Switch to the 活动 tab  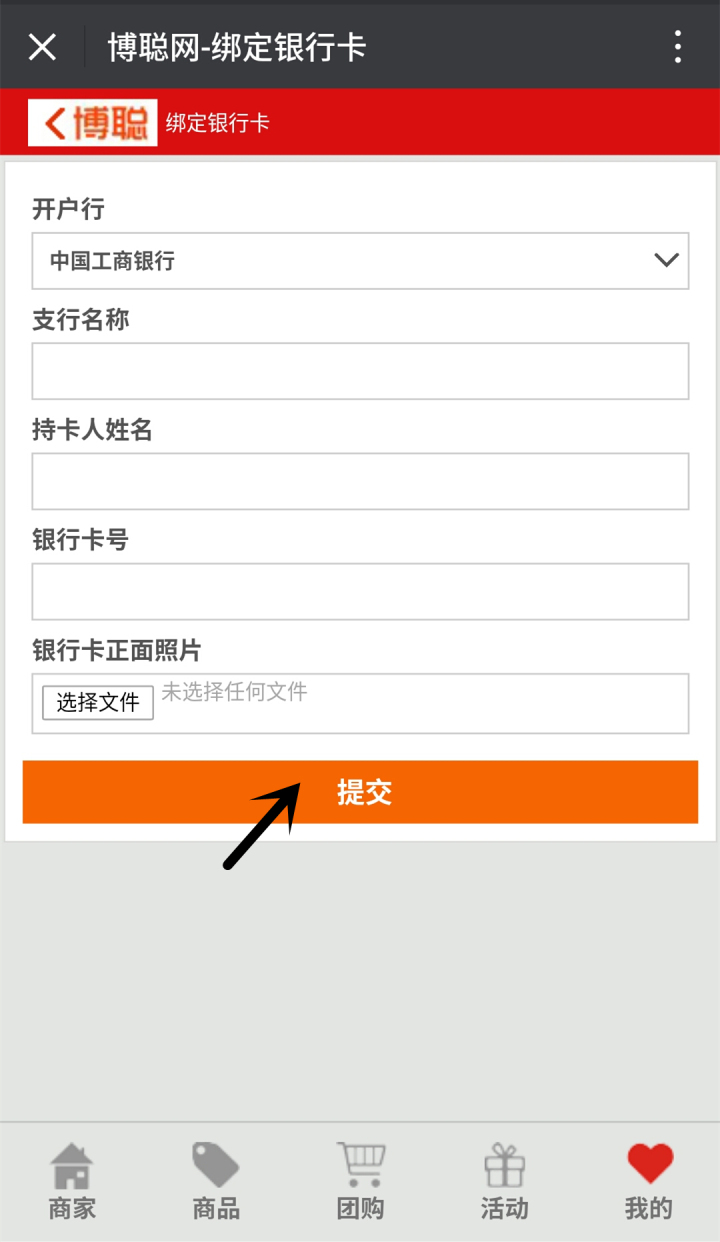coord(504,1182)
